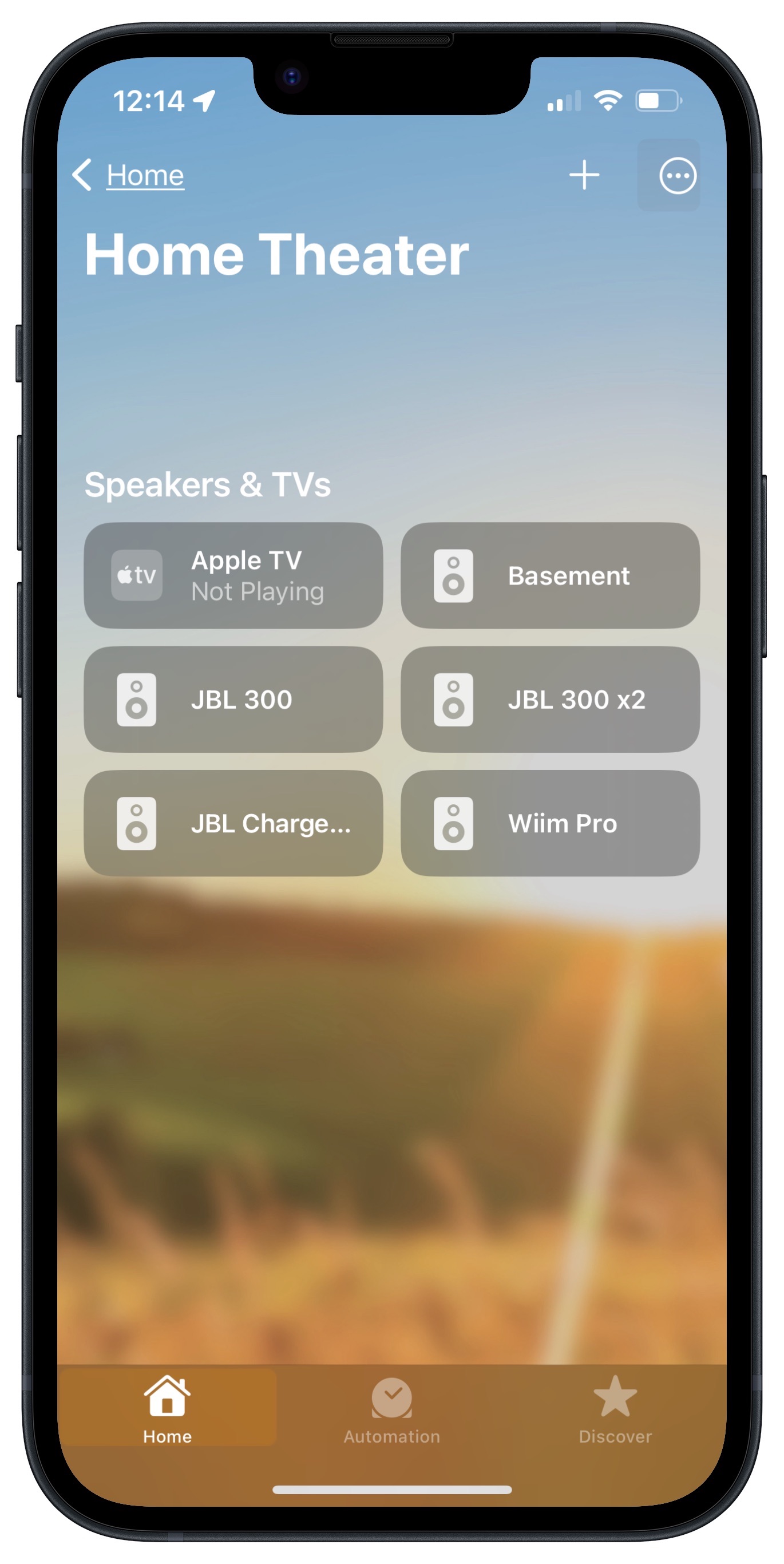The image size is (784, 1564).
Task: Open the Apple TV tile
Action: coord(233,575)
